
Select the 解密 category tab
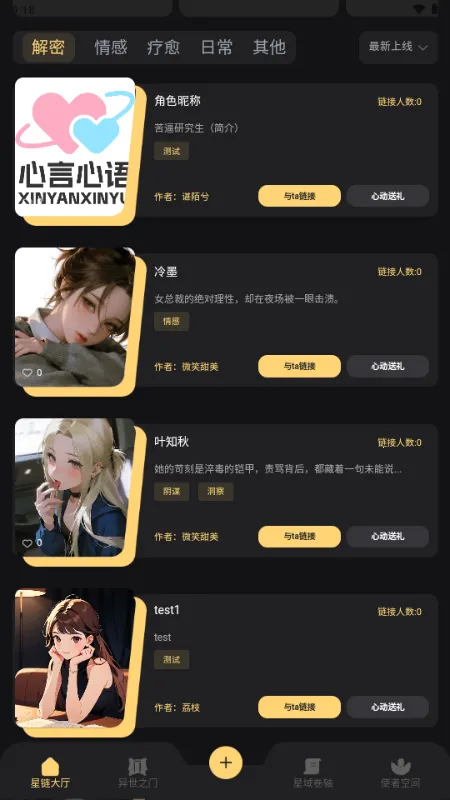(x=48, y=47)
